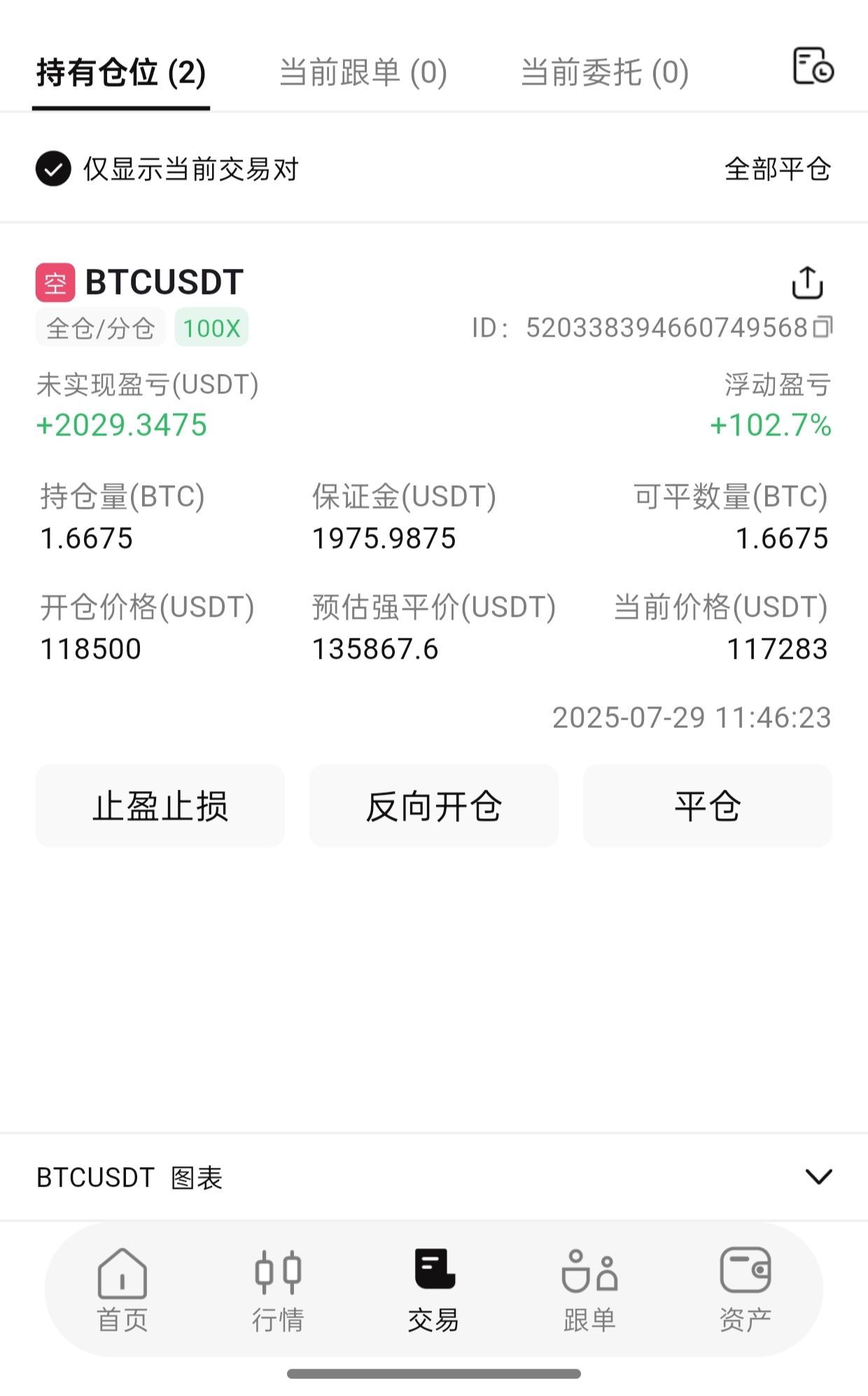The width and height of the screenshot is (868, 1396).
Task: Uncheck 仅显示当前交易对 option
Action: click(54, 169)
